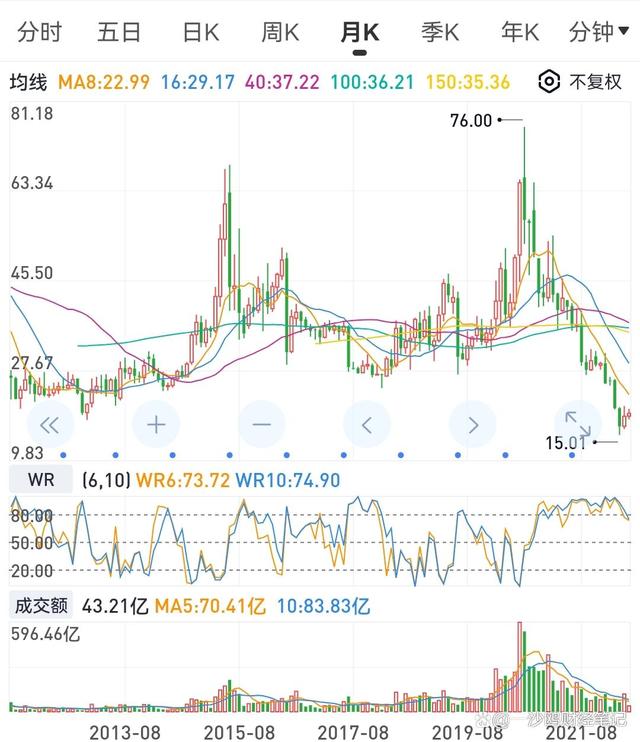Screen dimensions: 640x742
Task: Move the chart right one step
Action: (x=473, y=424)
